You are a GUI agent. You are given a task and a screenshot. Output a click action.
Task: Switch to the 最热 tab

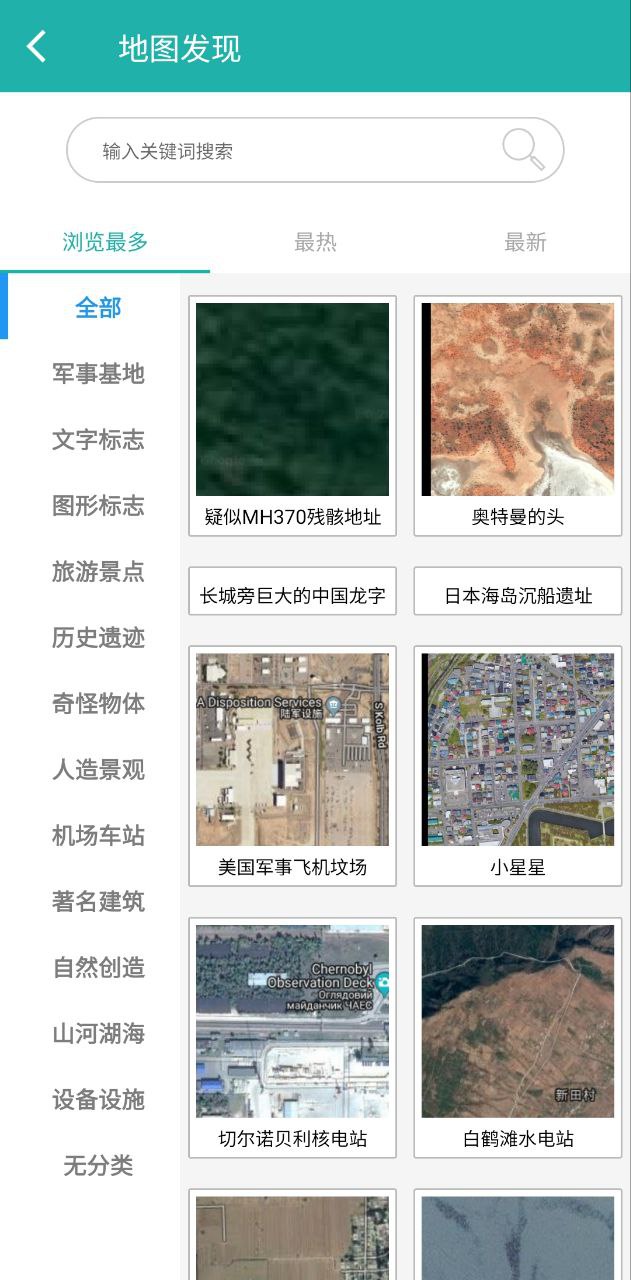coord(315,242)
